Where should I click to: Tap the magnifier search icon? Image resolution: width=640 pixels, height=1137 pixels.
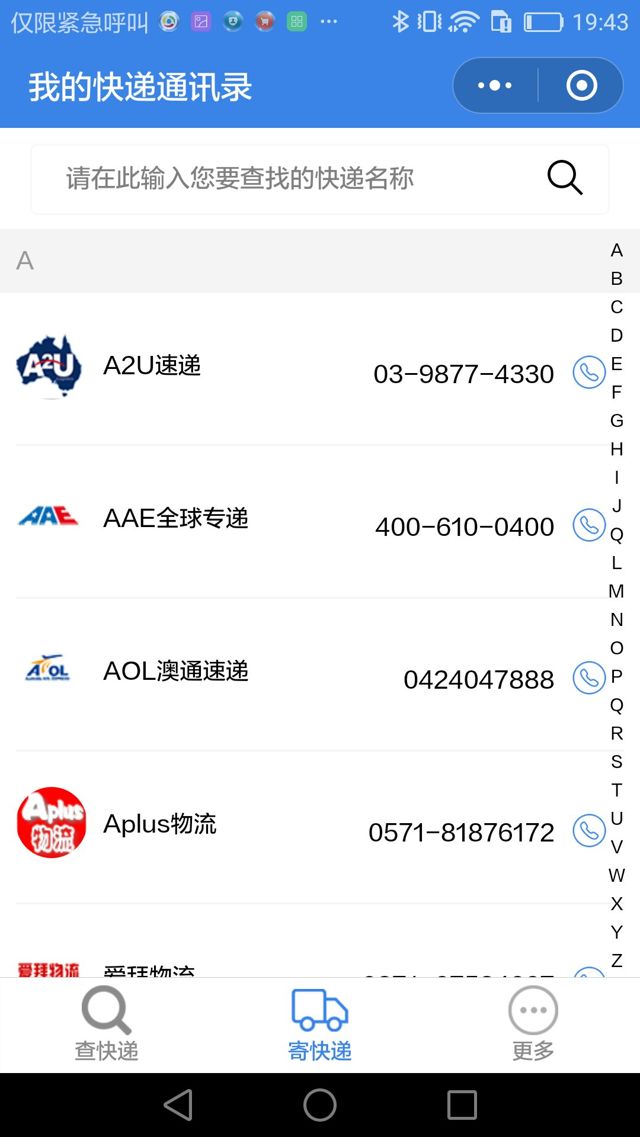pyautogui.click(x=565, y=178)
